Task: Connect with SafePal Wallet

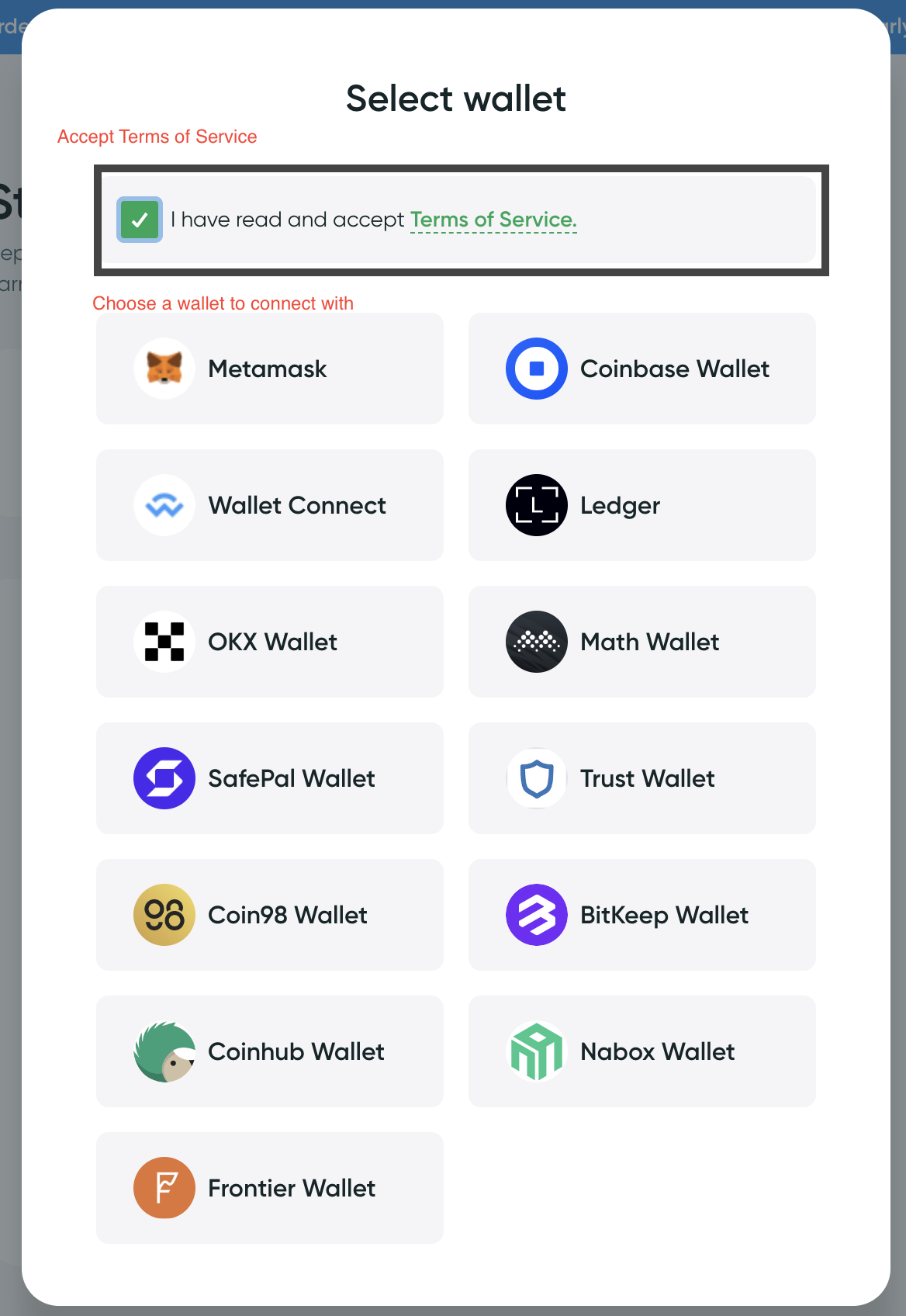Action: (269, 778)
